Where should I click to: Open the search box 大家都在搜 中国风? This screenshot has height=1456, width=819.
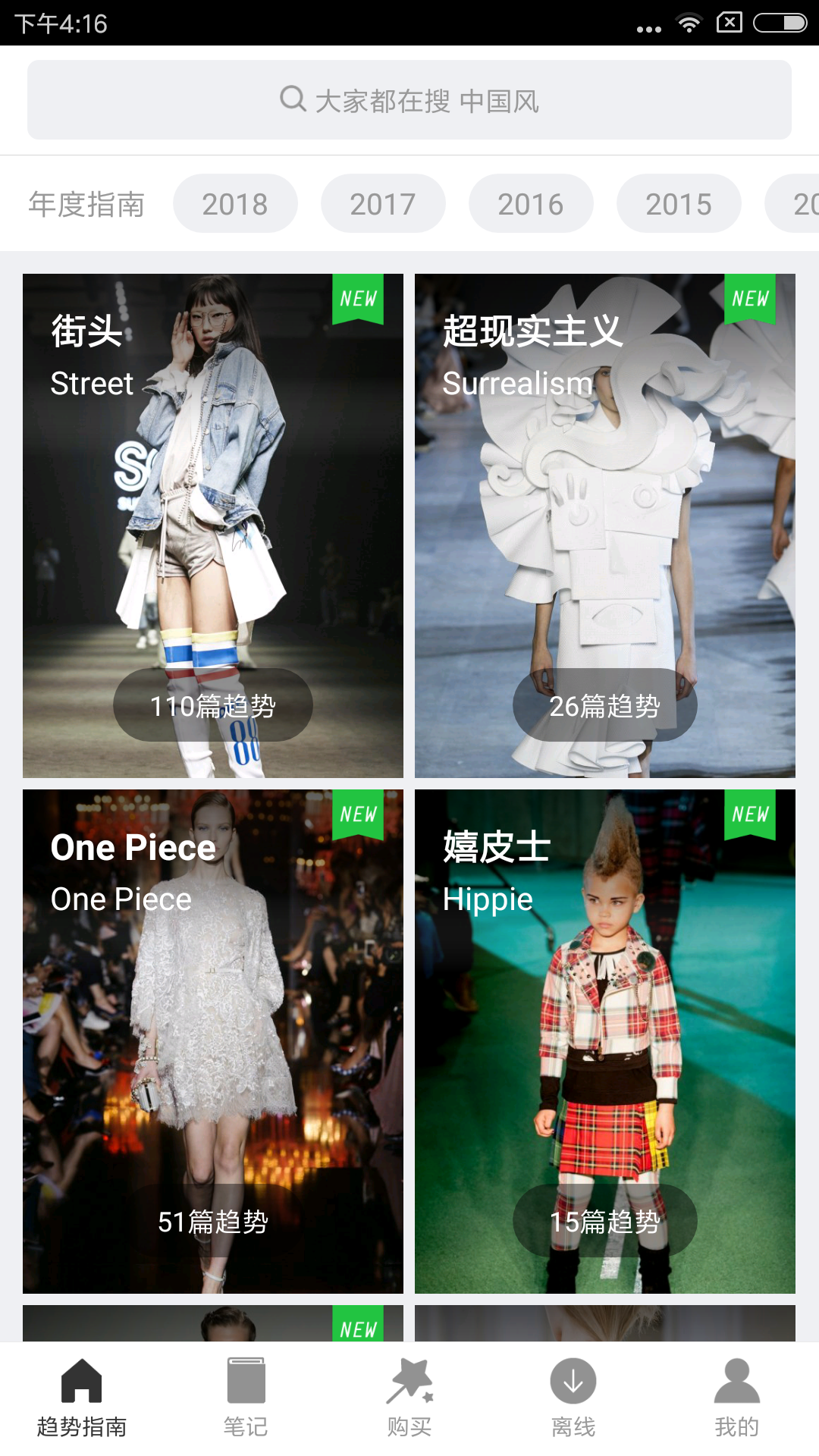(409, 100)
